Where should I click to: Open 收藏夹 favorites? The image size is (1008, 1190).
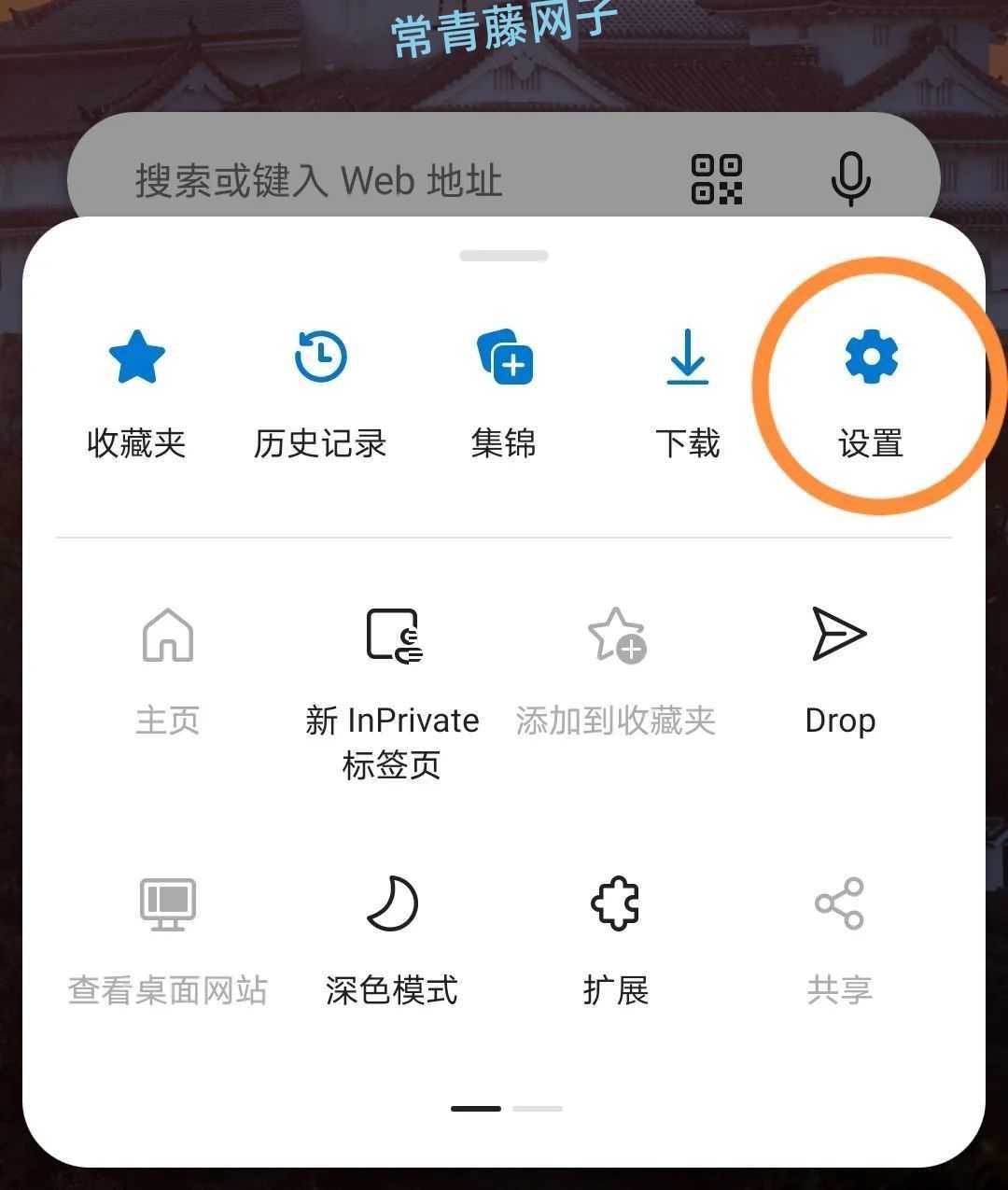point(136,392)
